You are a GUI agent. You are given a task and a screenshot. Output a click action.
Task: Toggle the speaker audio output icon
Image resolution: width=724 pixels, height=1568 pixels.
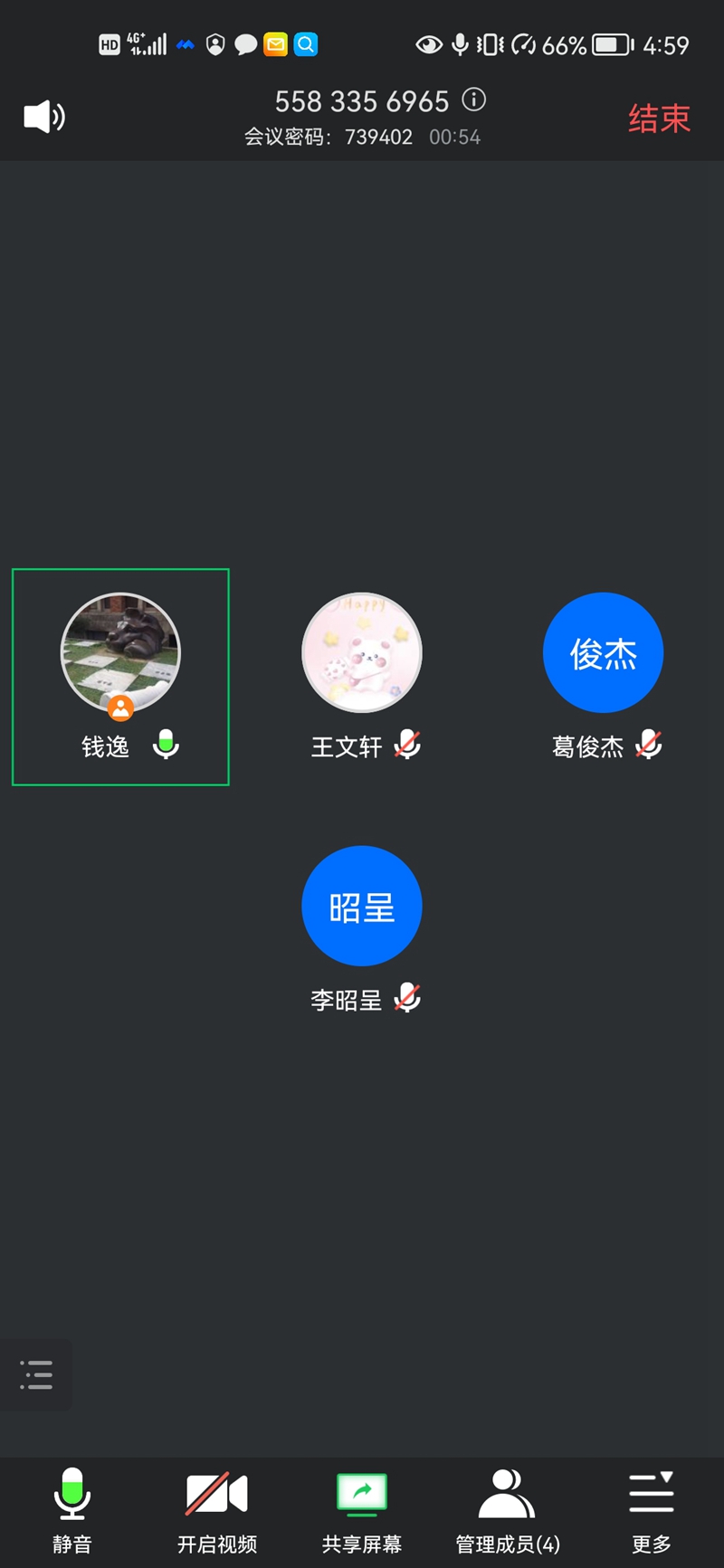tap(43, 118)
